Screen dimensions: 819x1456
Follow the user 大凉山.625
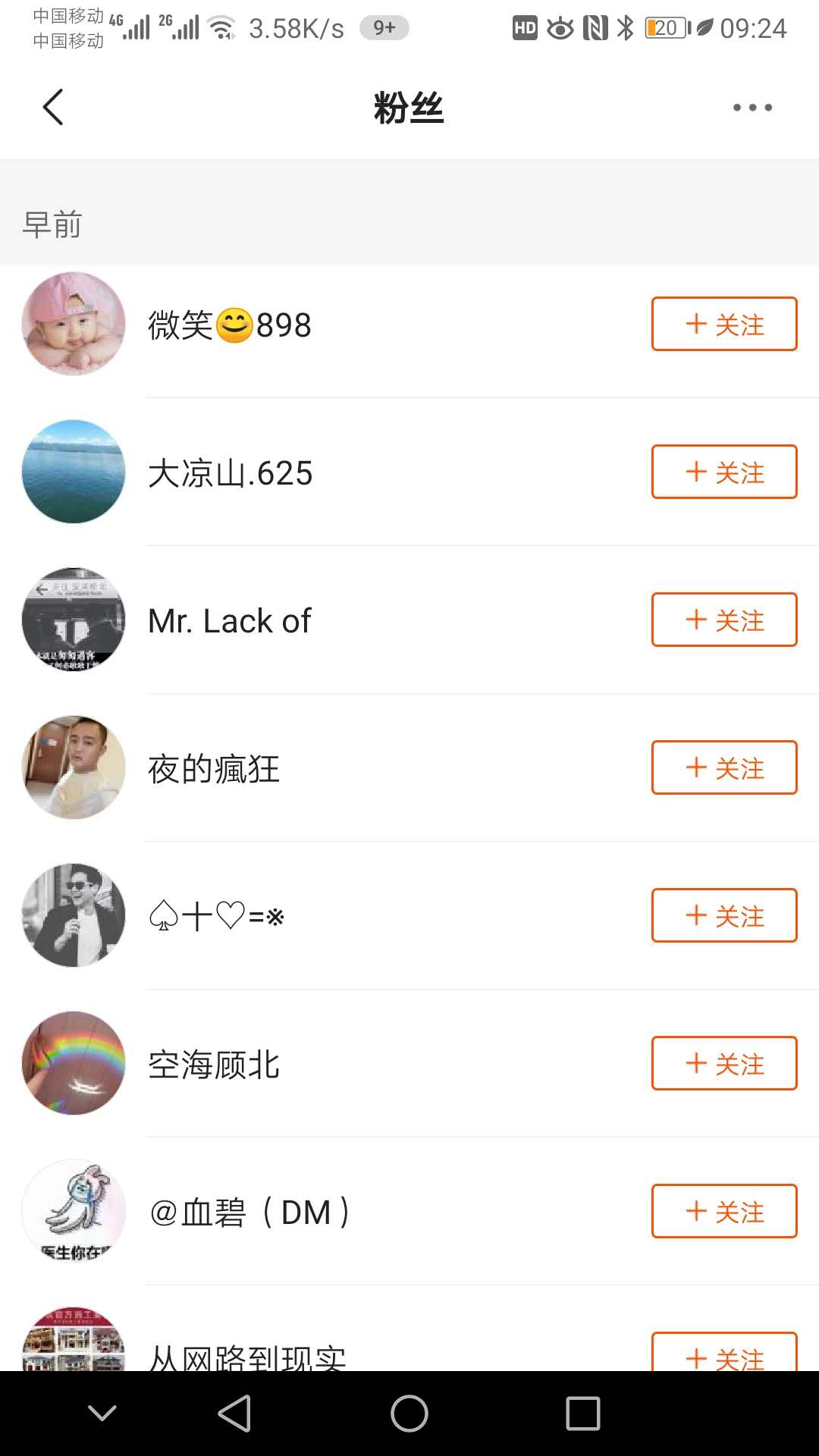click(x=723, y=472)
